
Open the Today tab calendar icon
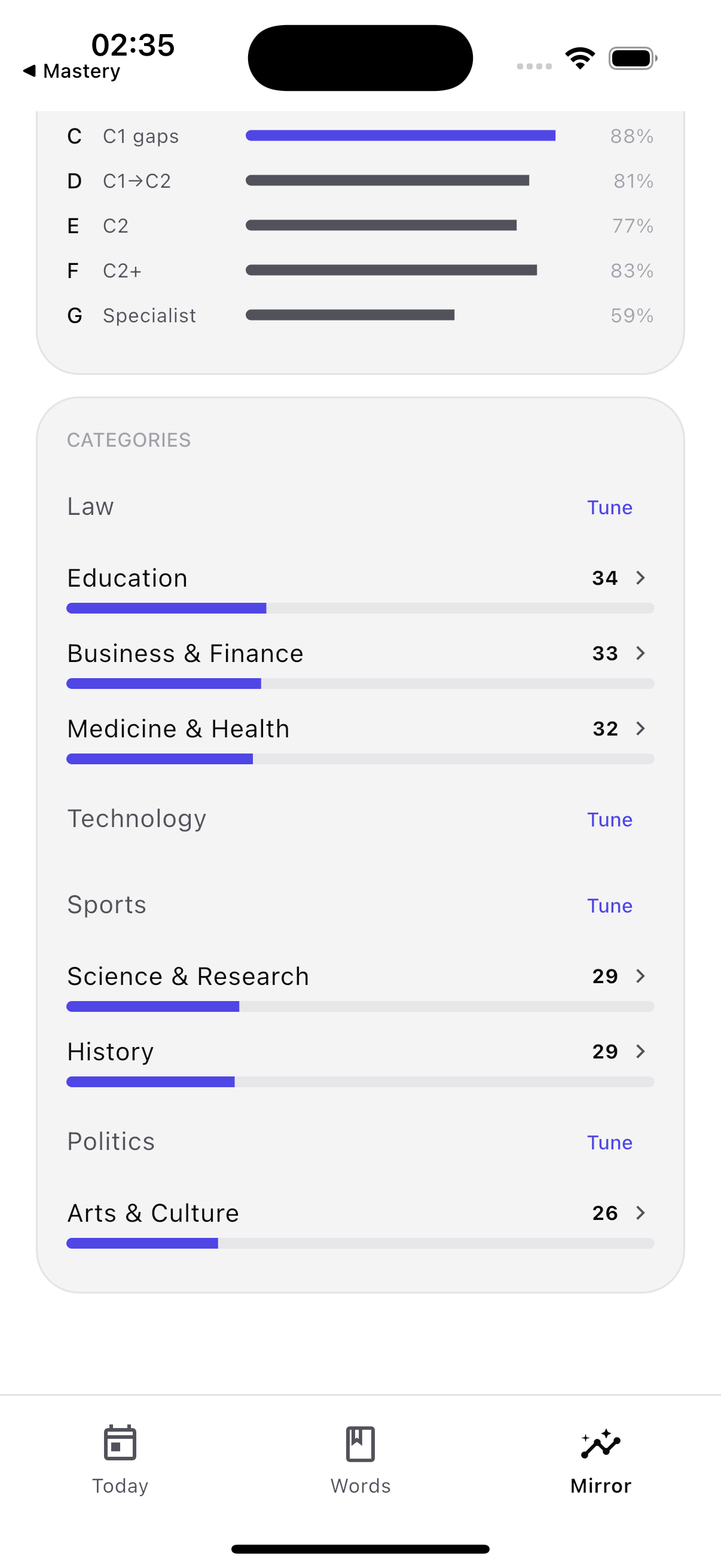pyautogui.click(x=120, y=1442)
